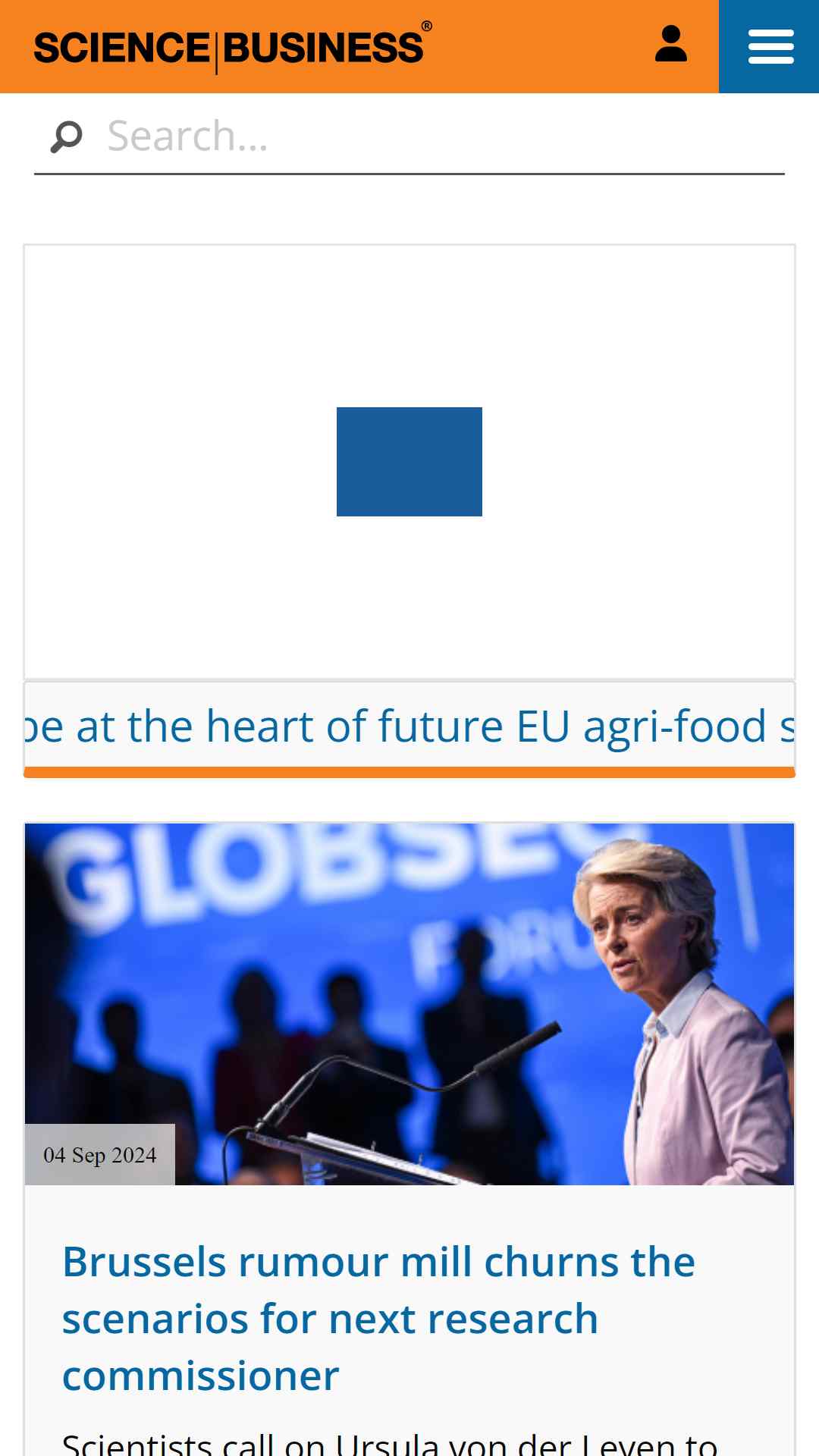
Task: Tap the blue placeholder banner tile
Action: point(409,462)
